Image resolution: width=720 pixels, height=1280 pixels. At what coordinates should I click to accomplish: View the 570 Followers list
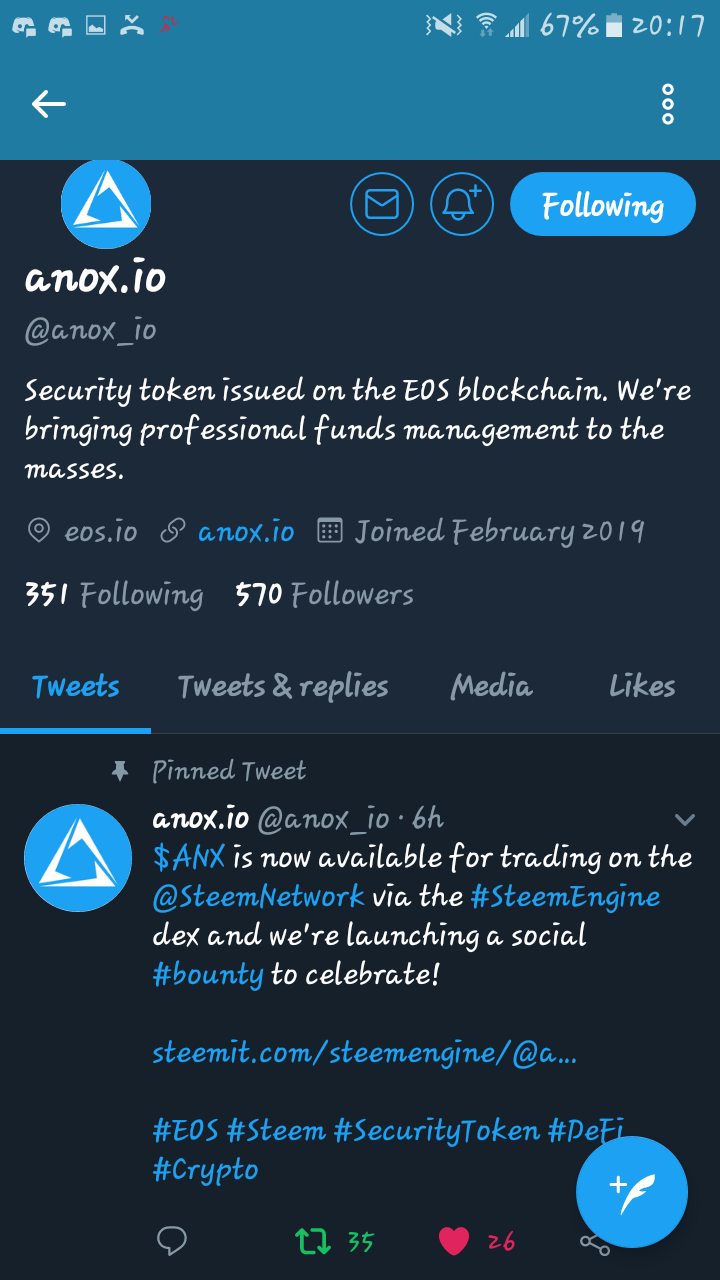(x=324, y=595)
